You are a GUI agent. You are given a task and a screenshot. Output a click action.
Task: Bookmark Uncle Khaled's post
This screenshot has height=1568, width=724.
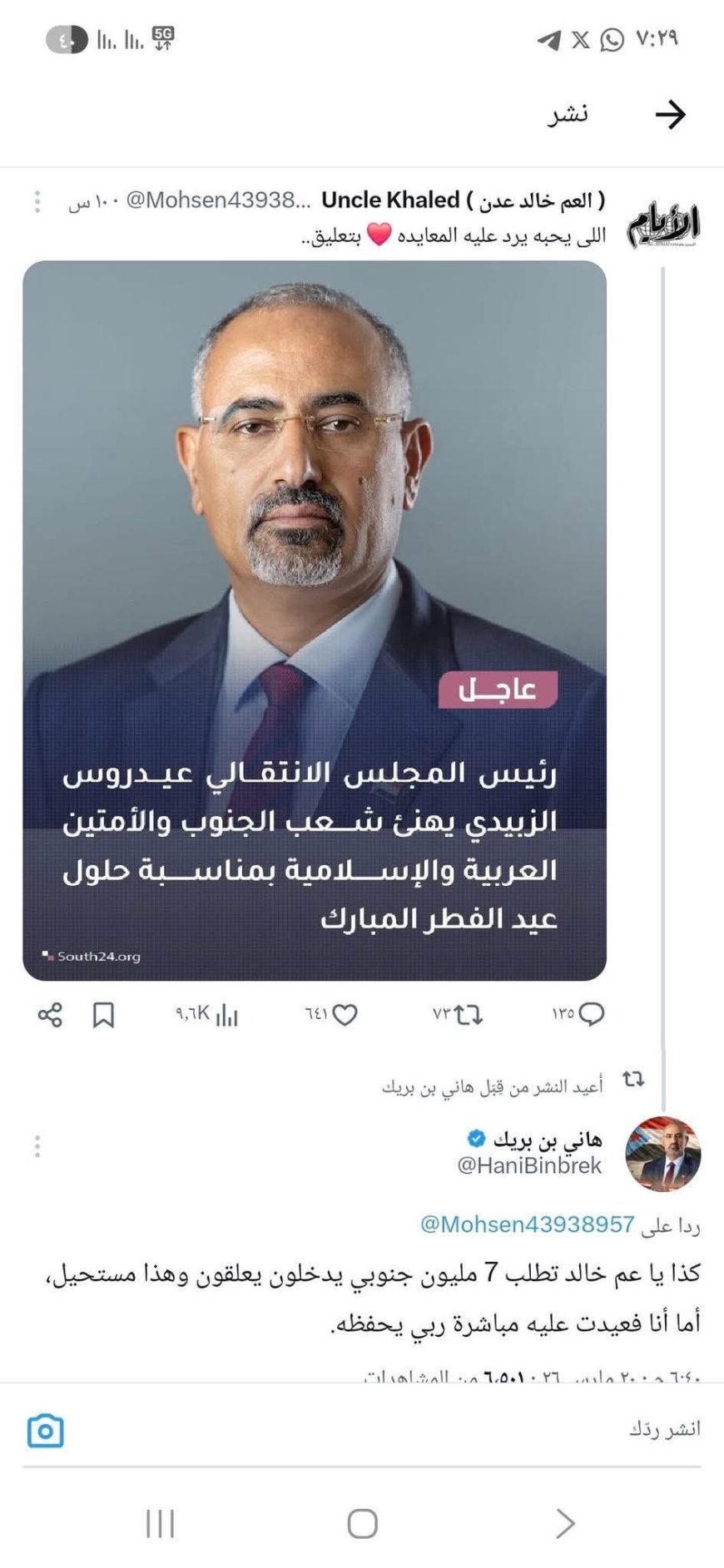tap(103, 1015)
